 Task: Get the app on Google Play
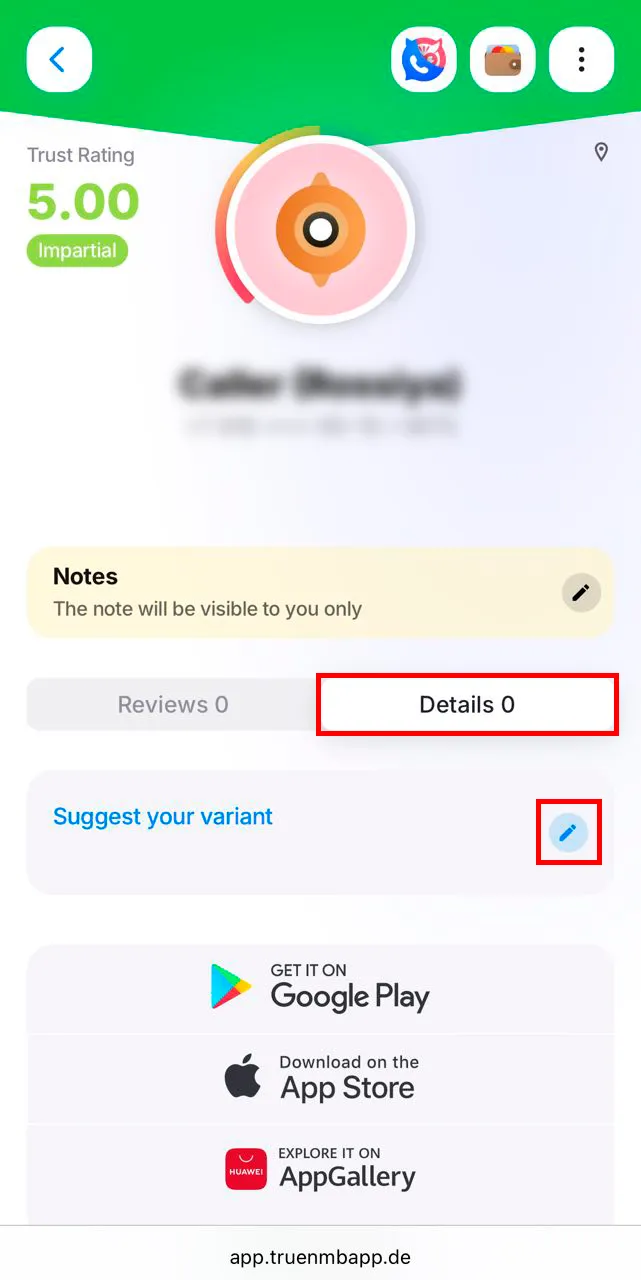[320, 987]
